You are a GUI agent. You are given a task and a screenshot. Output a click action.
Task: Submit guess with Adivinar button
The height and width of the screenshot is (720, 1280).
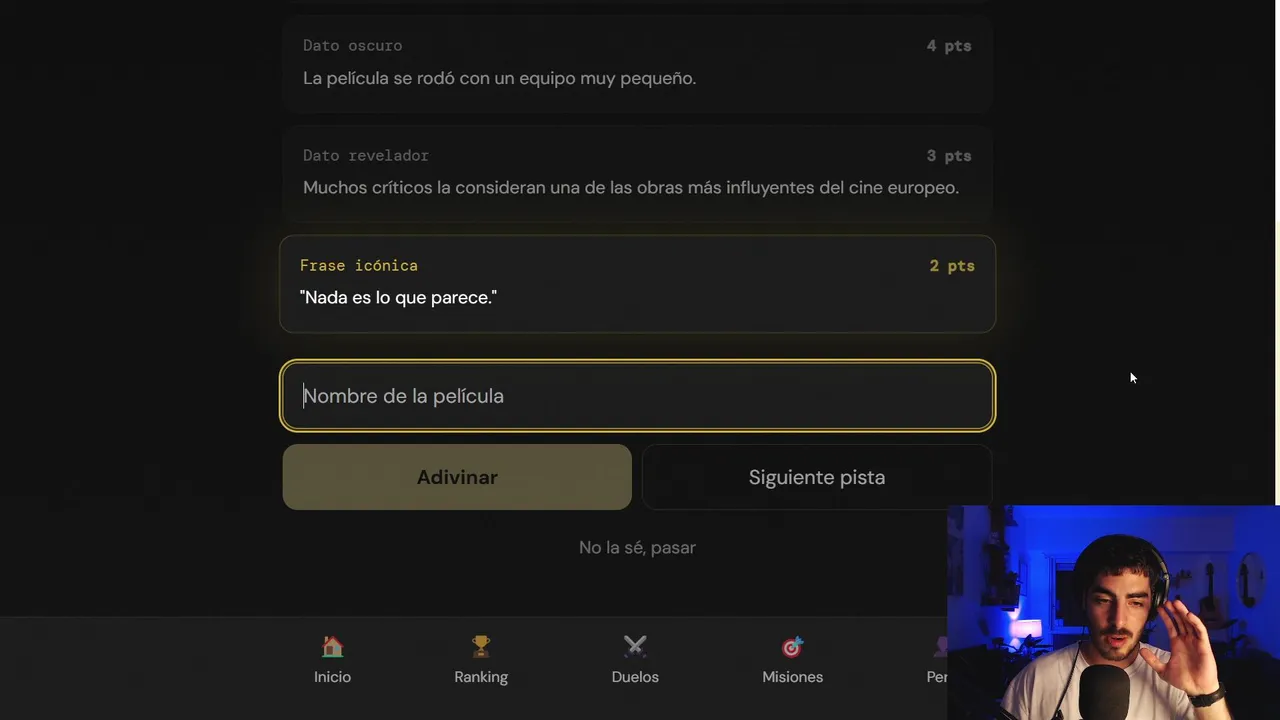(457, 477)
